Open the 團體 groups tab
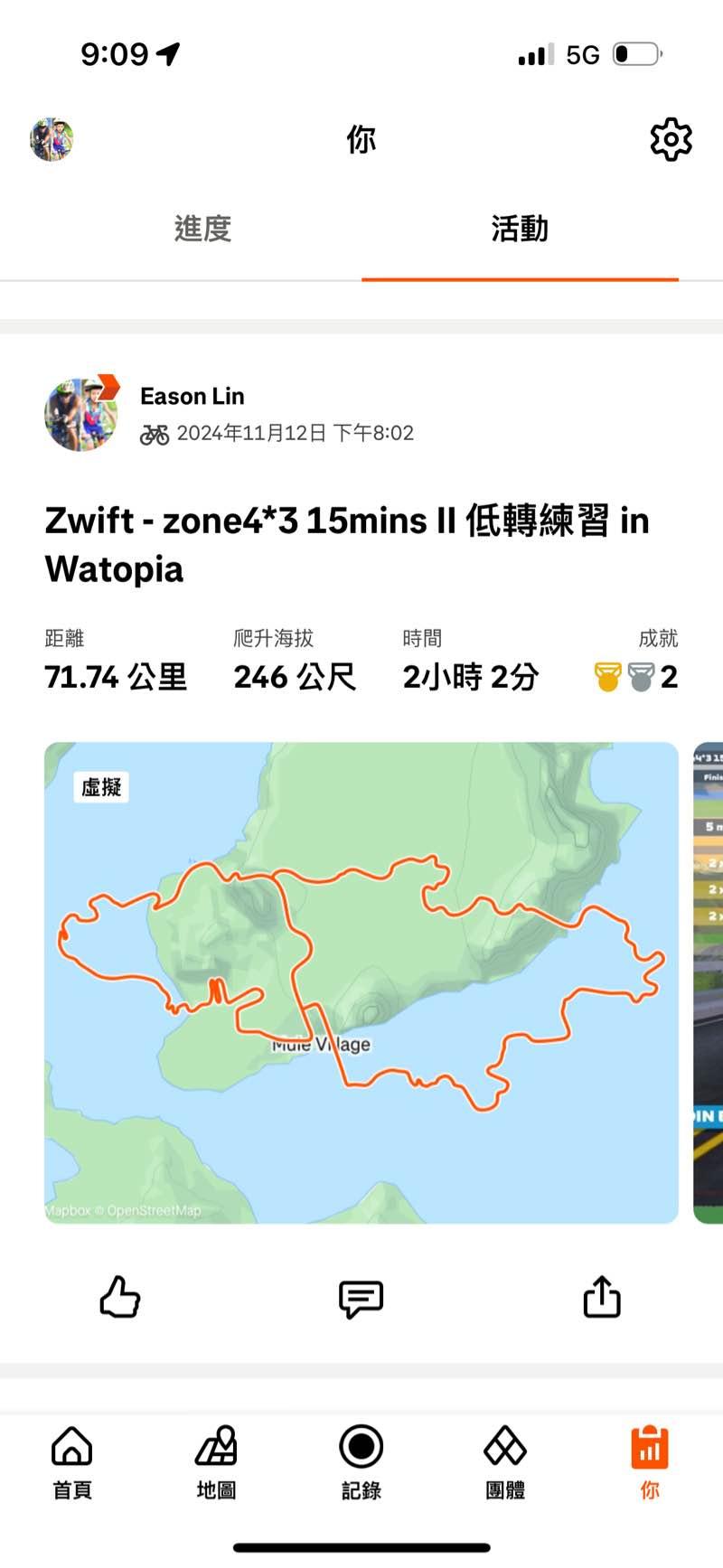 coord(505,1462)
